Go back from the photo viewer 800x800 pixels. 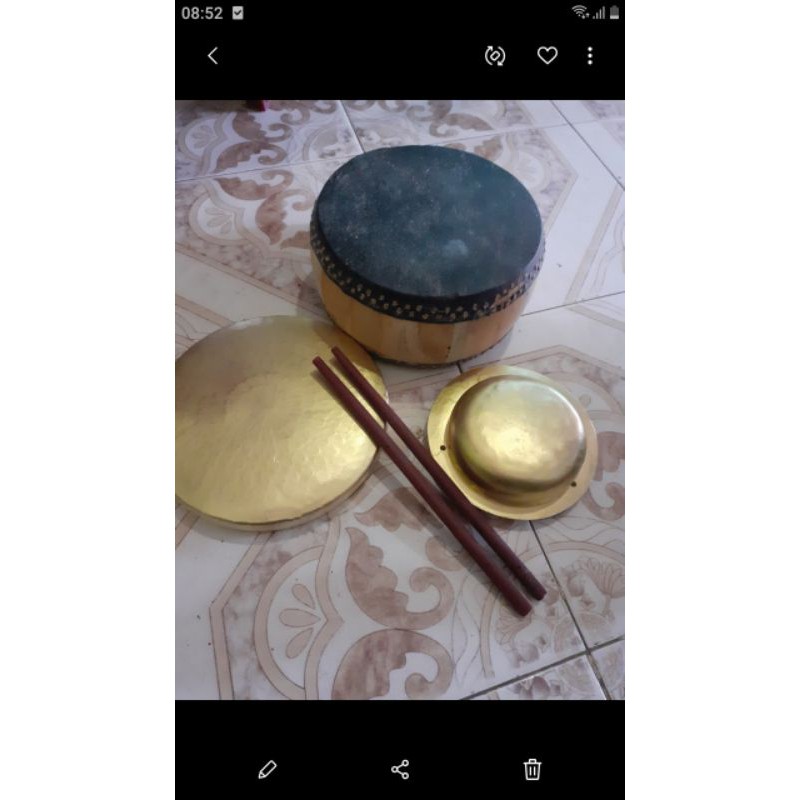212,56
